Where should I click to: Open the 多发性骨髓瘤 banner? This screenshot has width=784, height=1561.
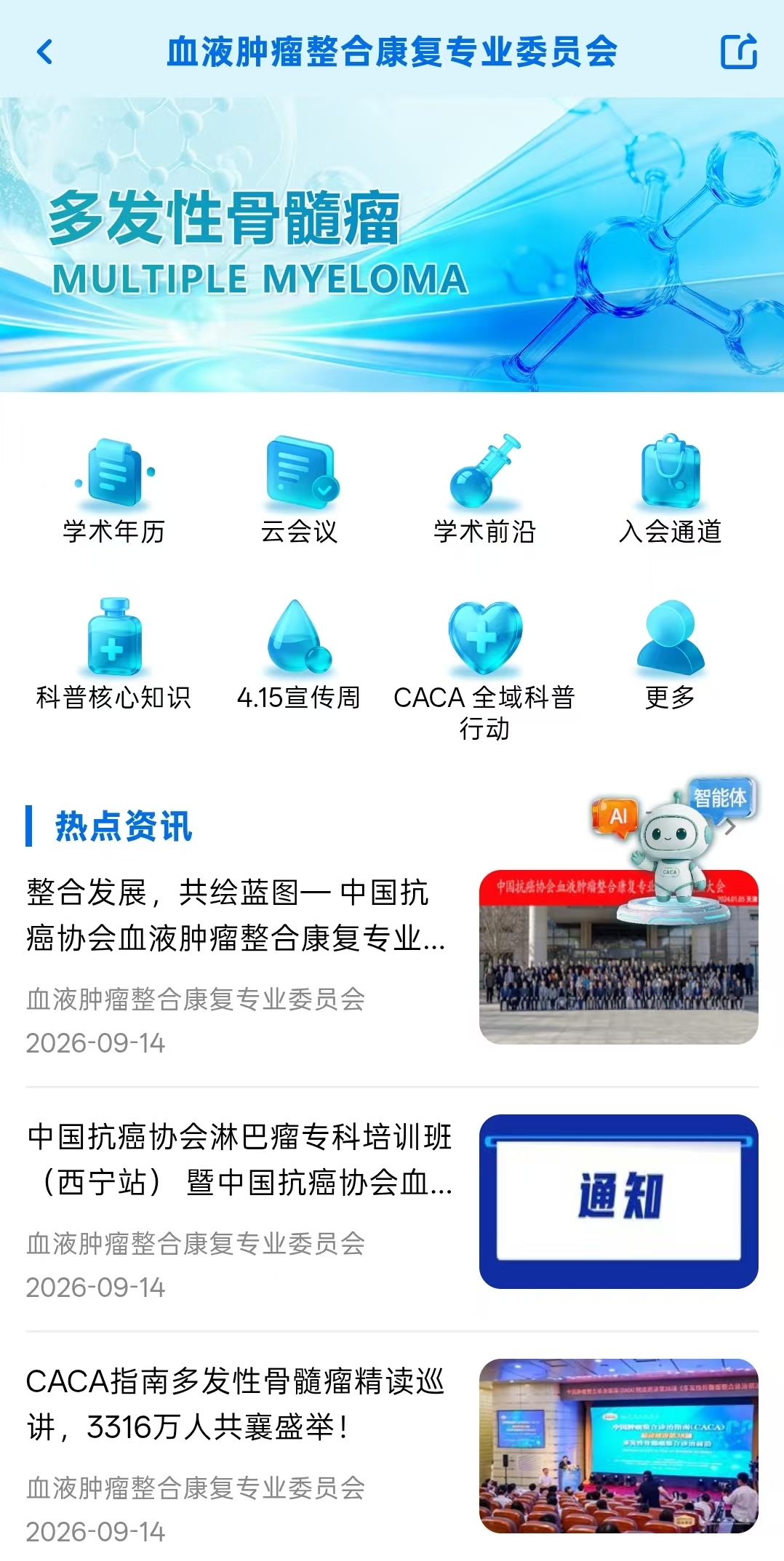pyautogui.click(x=392, y=245)
